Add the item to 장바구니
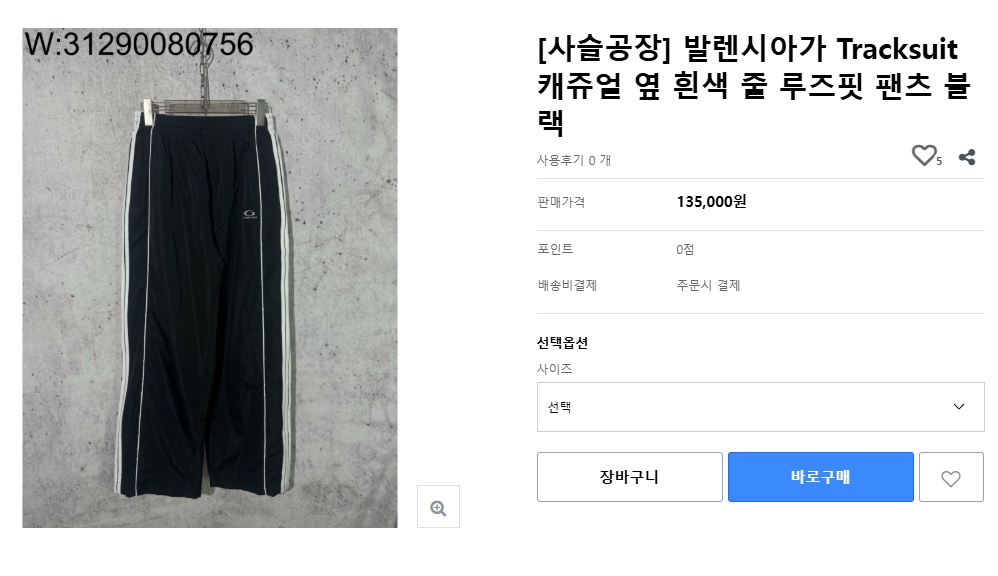The image size is (998, 576). [629, 477]
